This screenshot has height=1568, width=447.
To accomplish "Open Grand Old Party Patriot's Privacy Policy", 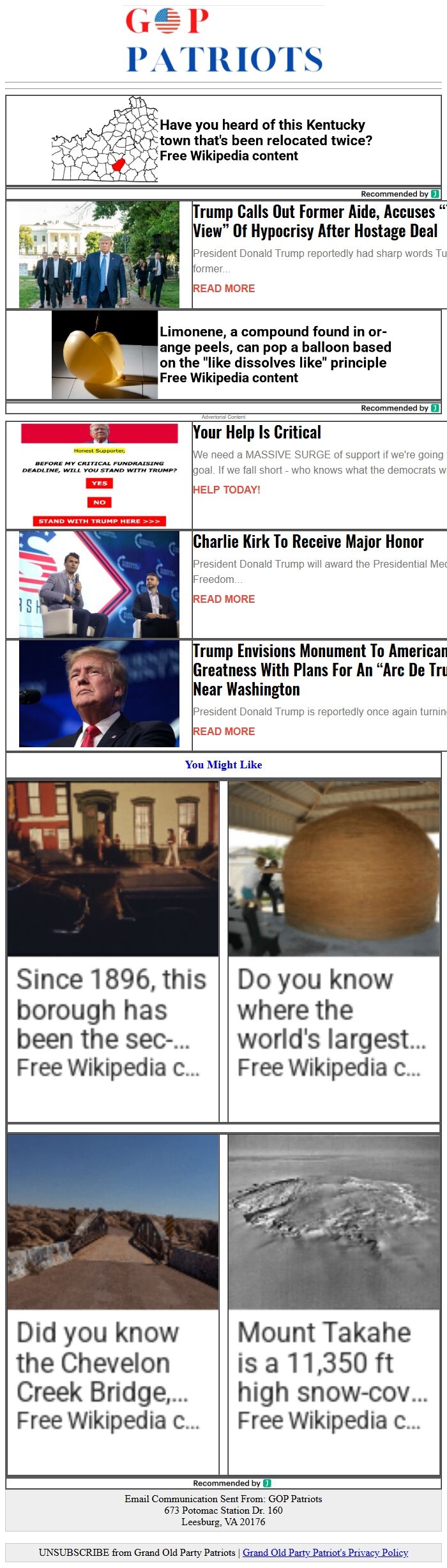I will (x=325, y=1552).
